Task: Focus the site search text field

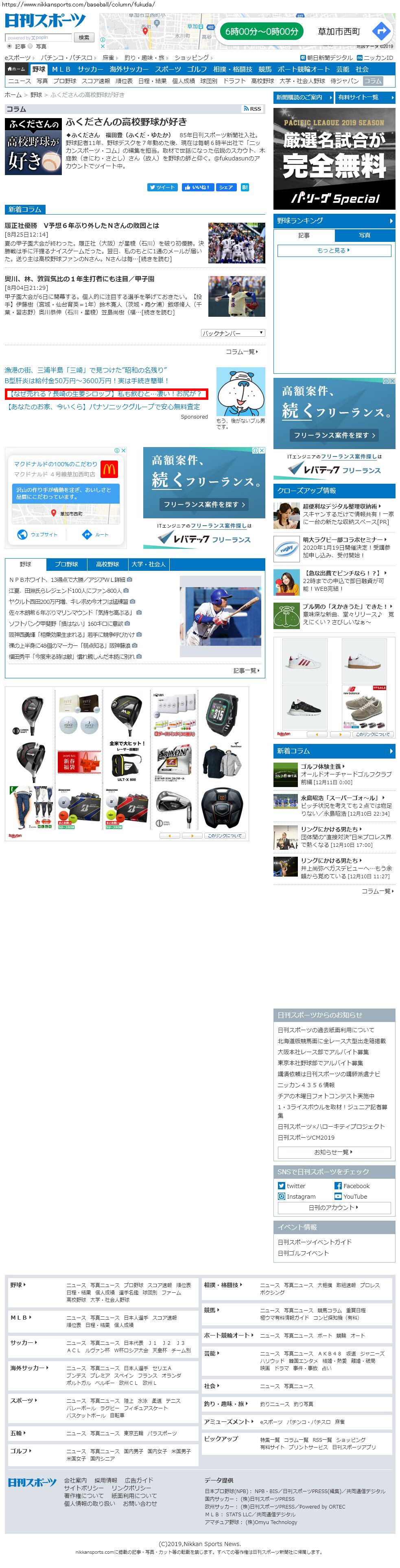Action: click(38, 38)
